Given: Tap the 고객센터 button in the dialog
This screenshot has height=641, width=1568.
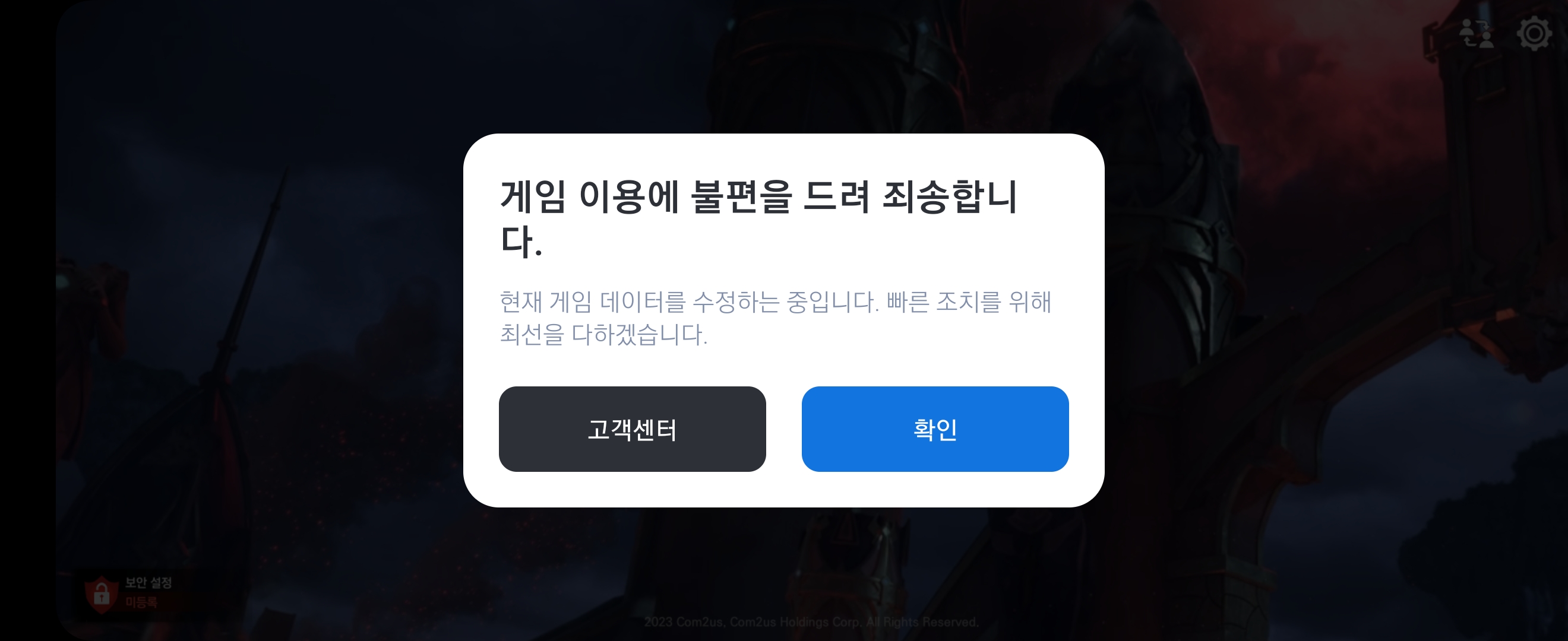Looking at the screenshot, I should tap(632, 429).
